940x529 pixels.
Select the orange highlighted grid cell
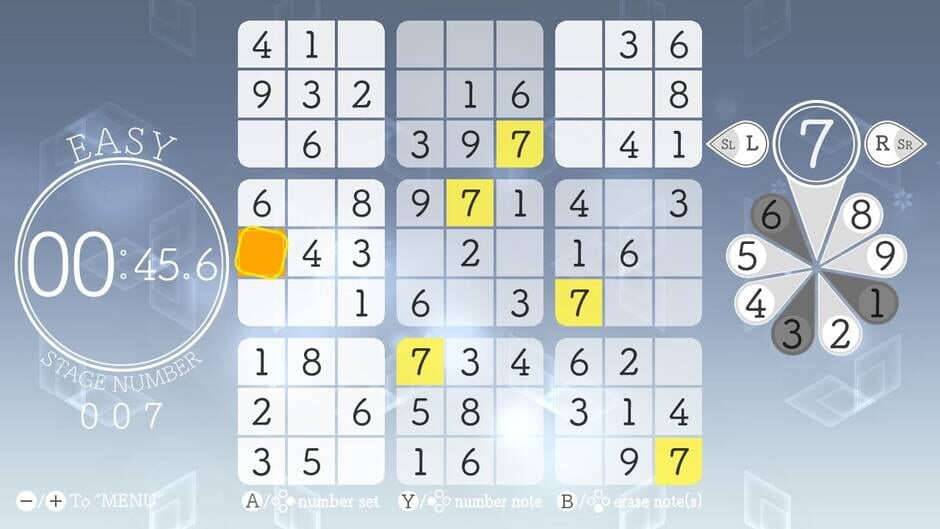(x=262, y=253)
